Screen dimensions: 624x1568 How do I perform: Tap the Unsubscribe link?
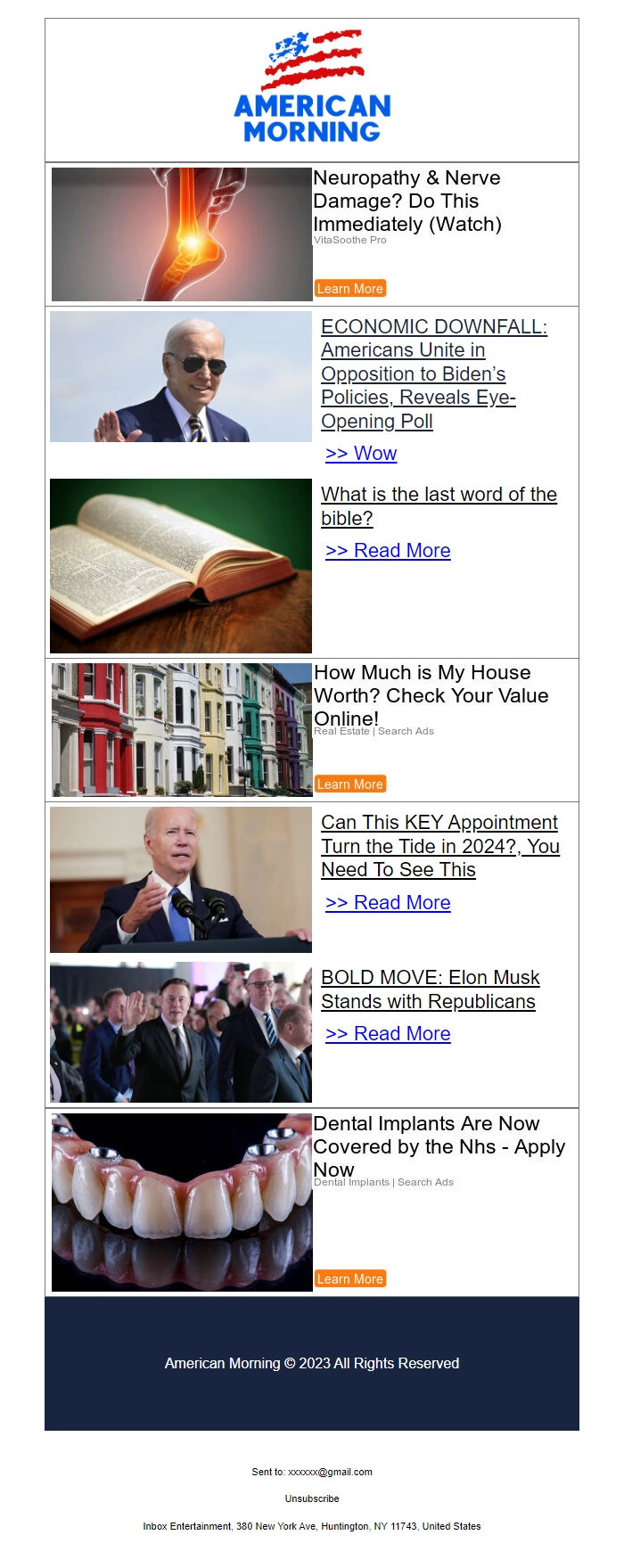pyautogui.click(x=312, y=1498)
